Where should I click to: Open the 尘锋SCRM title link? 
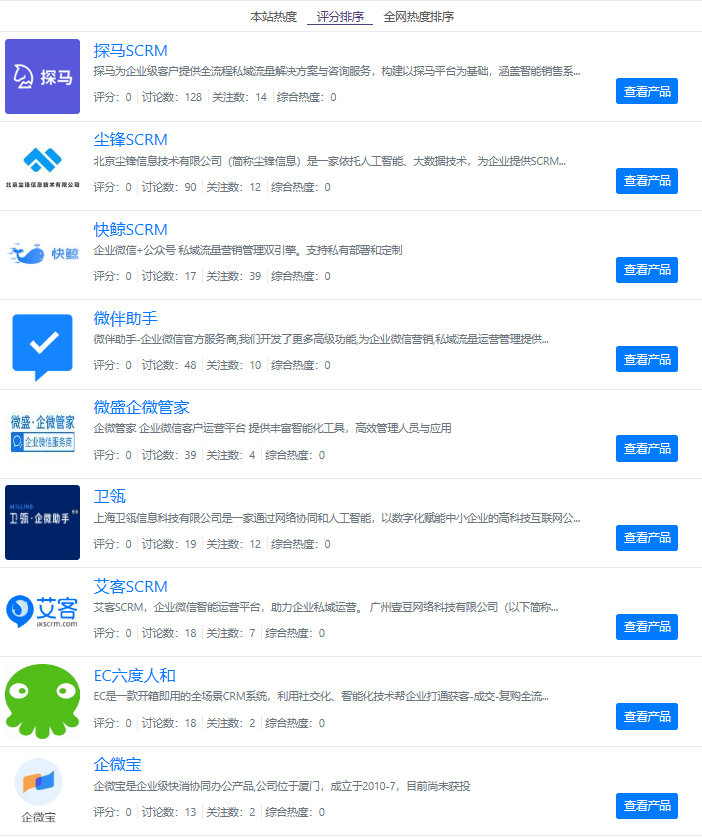coord(130,140)
